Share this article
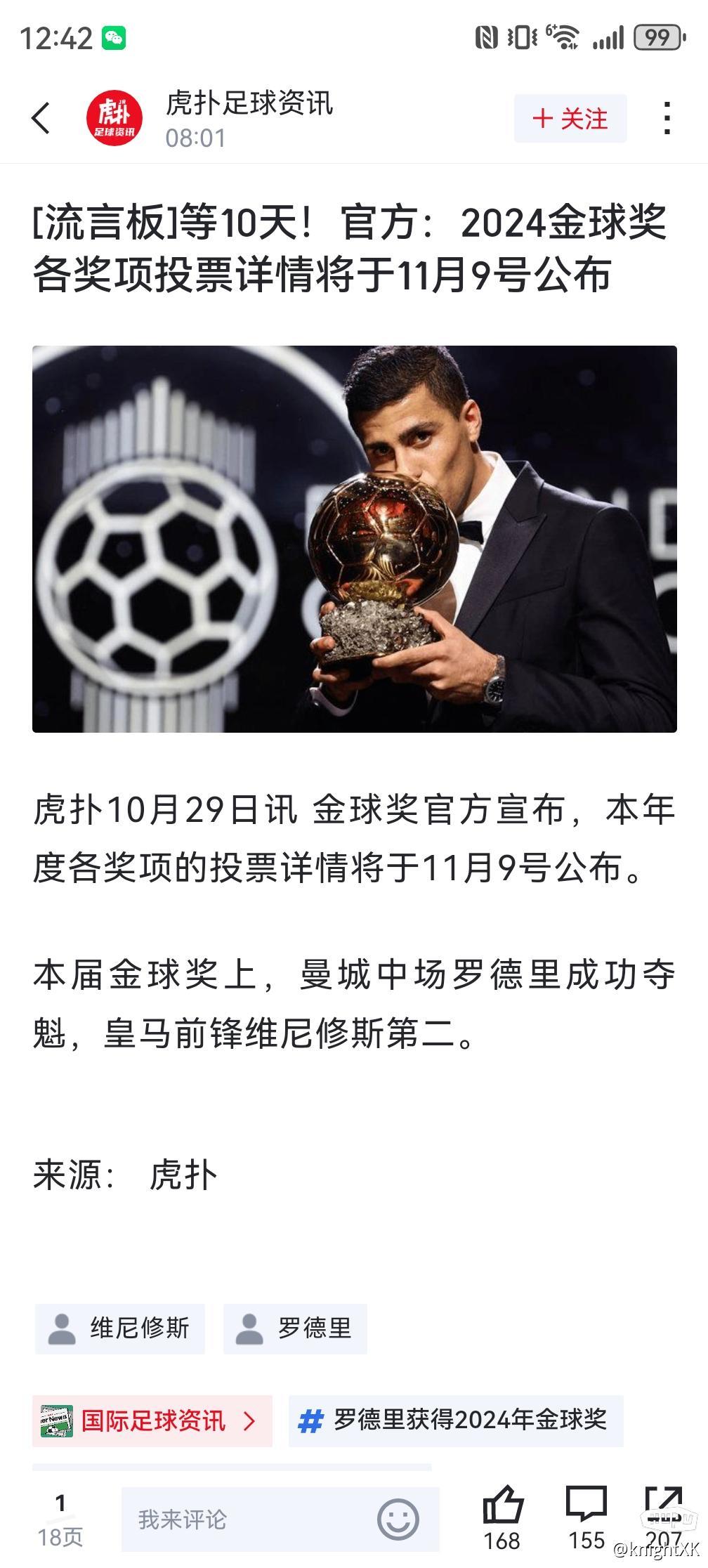The image size is (708, 1568). point(663,1517)
